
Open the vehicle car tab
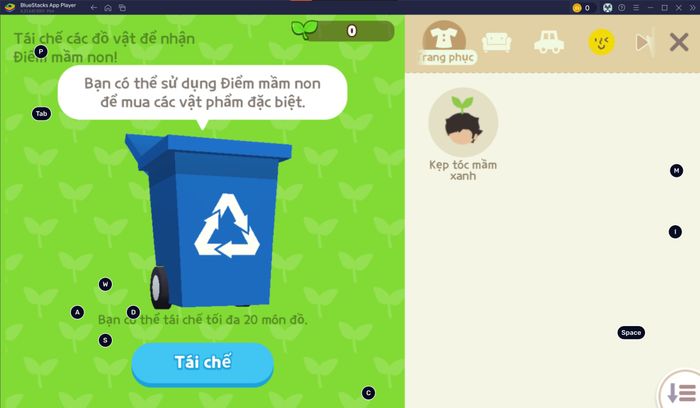(x=547, y=42)
